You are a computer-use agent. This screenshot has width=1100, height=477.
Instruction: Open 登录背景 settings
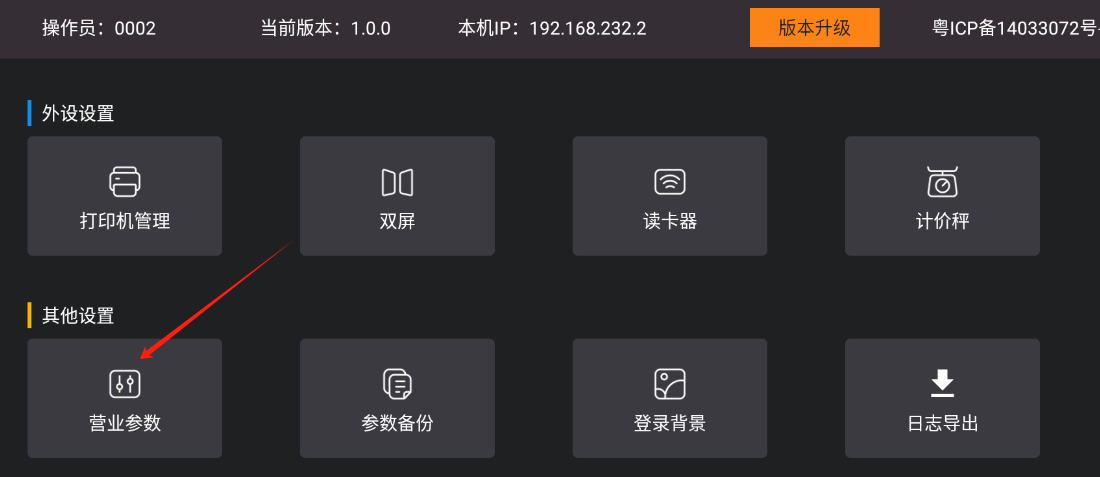[x=669, y=398]
